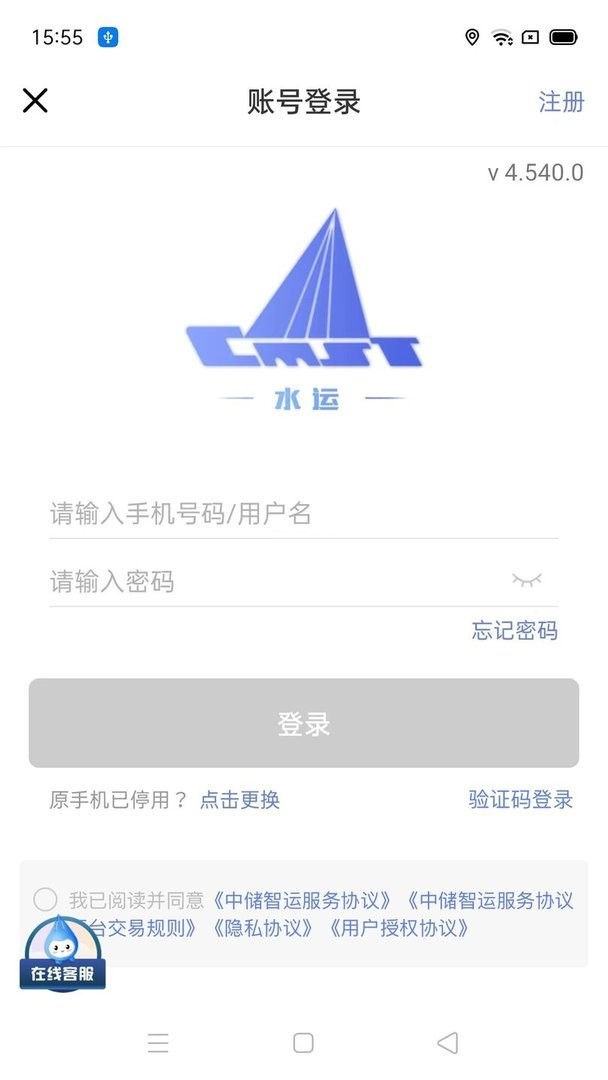This screenshot has width=608, height=1080.
Task: Tap the 登录 button
Action: click(x=304, y=724)
